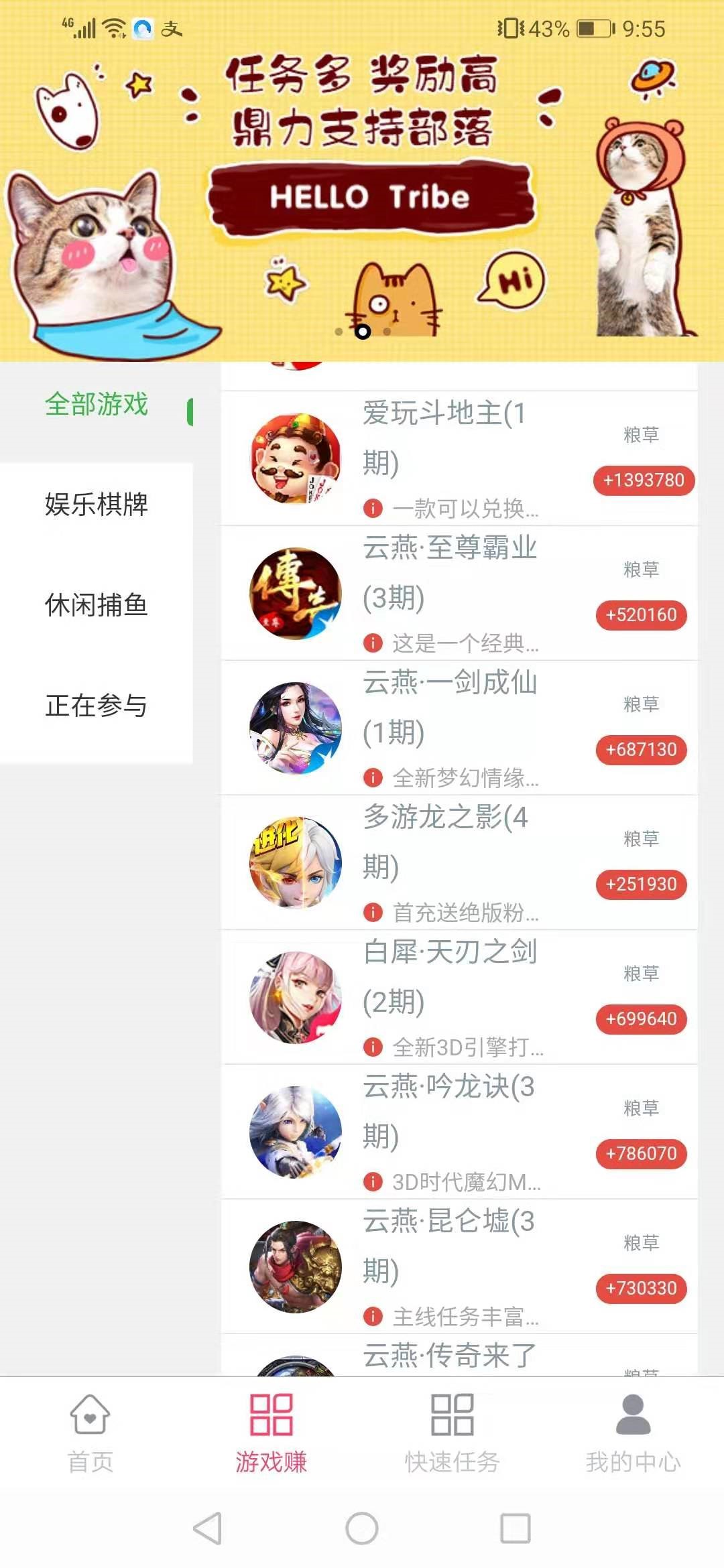Switch to the 快速任务 tab

(x=452, y=1433)
